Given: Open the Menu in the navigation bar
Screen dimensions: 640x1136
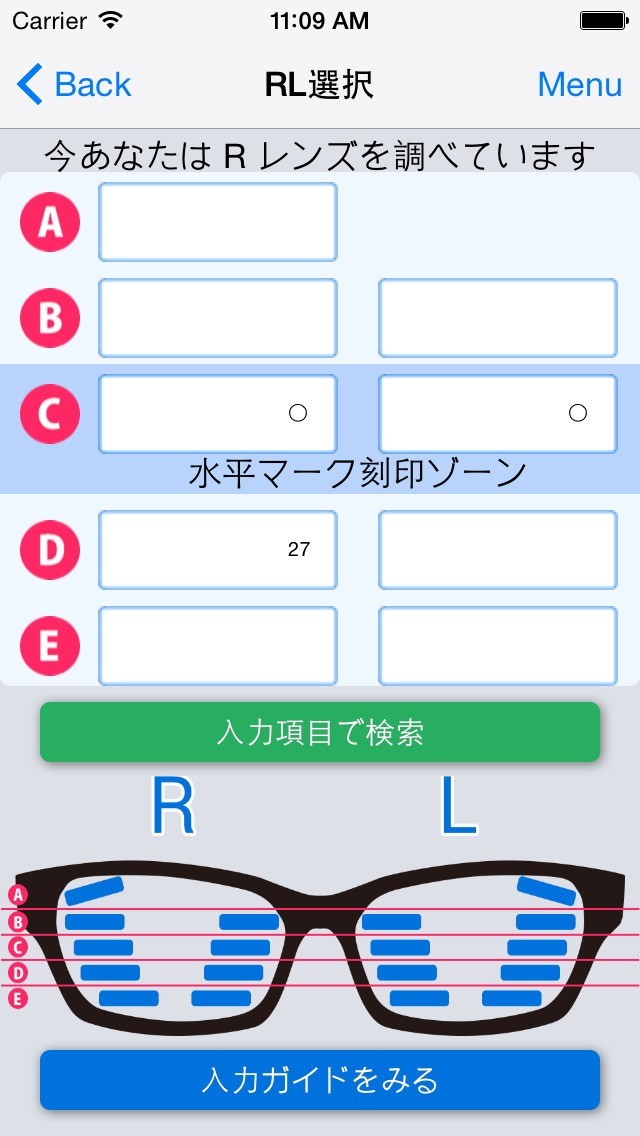Looking at the screenshot, I should (579, 85).
